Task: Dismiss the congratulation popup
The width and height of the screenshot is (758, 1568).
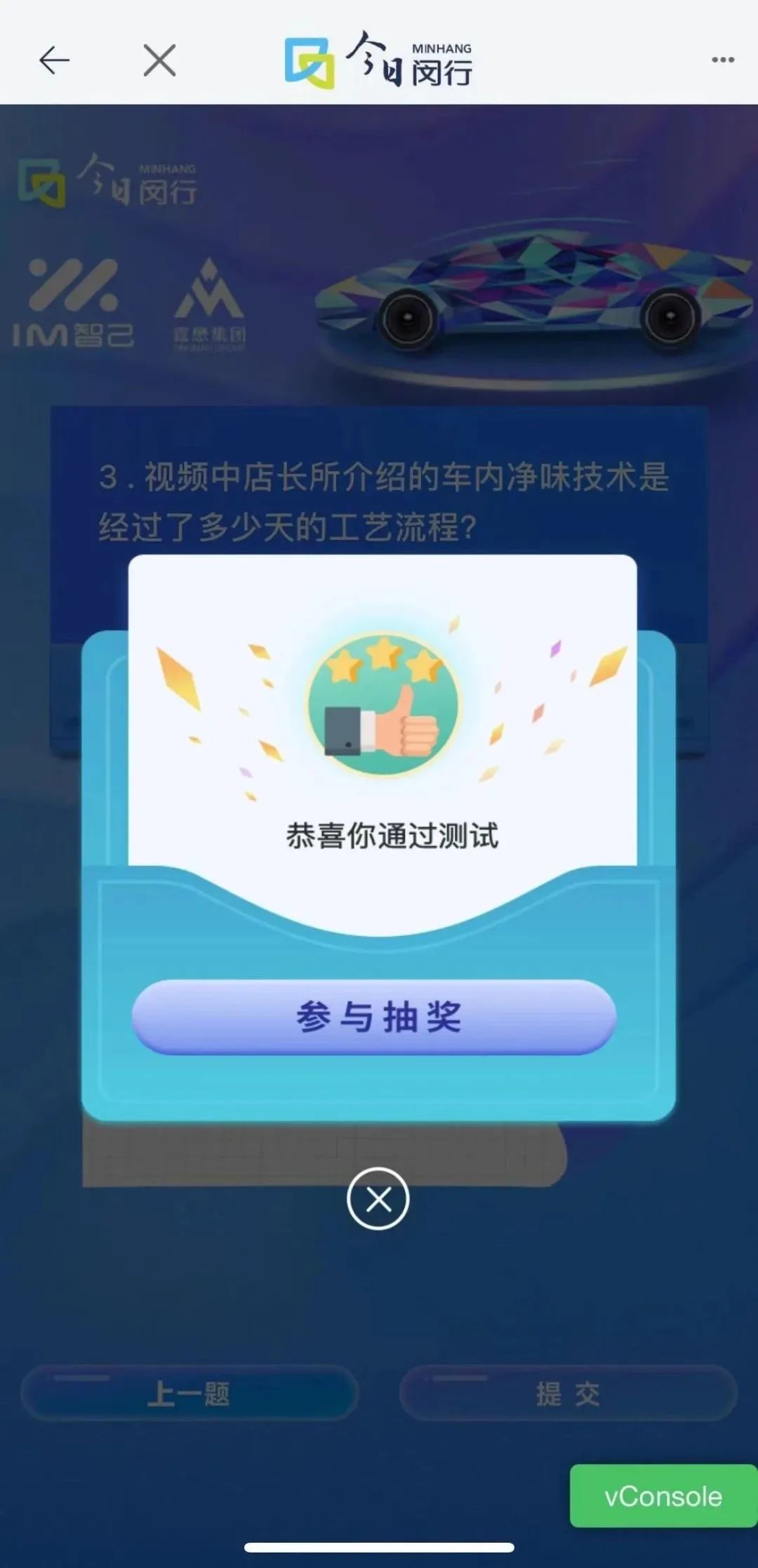Action: [x=378, y=1199]
